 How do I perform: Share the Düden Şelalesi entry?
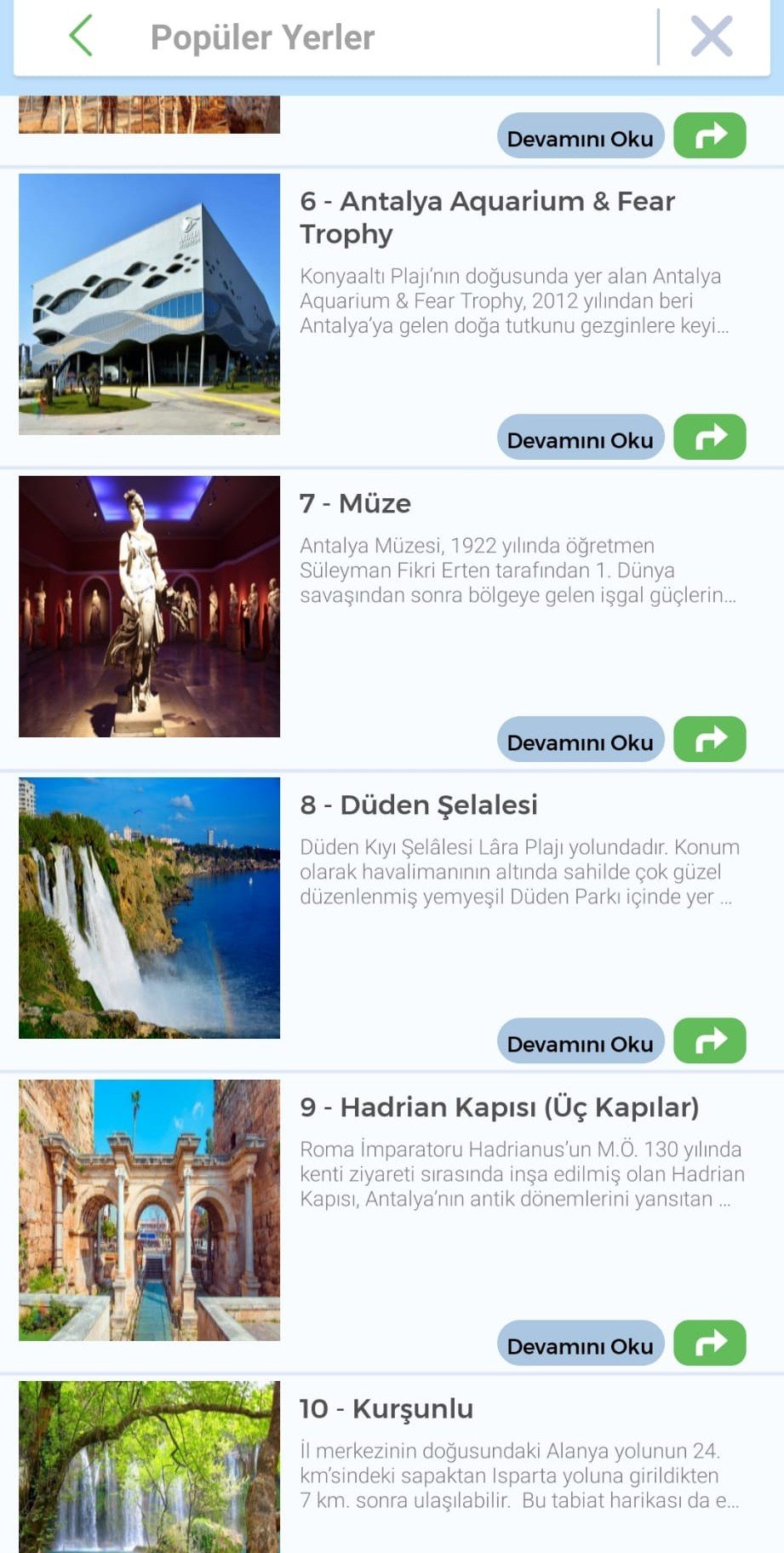(709, 1041)
